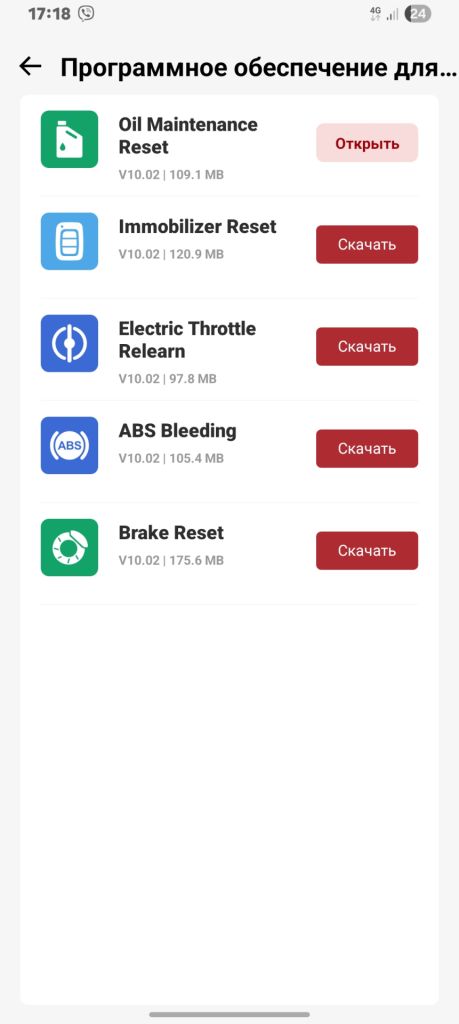
Task: Go back using the arrow icon
Action: click(30, 66)
